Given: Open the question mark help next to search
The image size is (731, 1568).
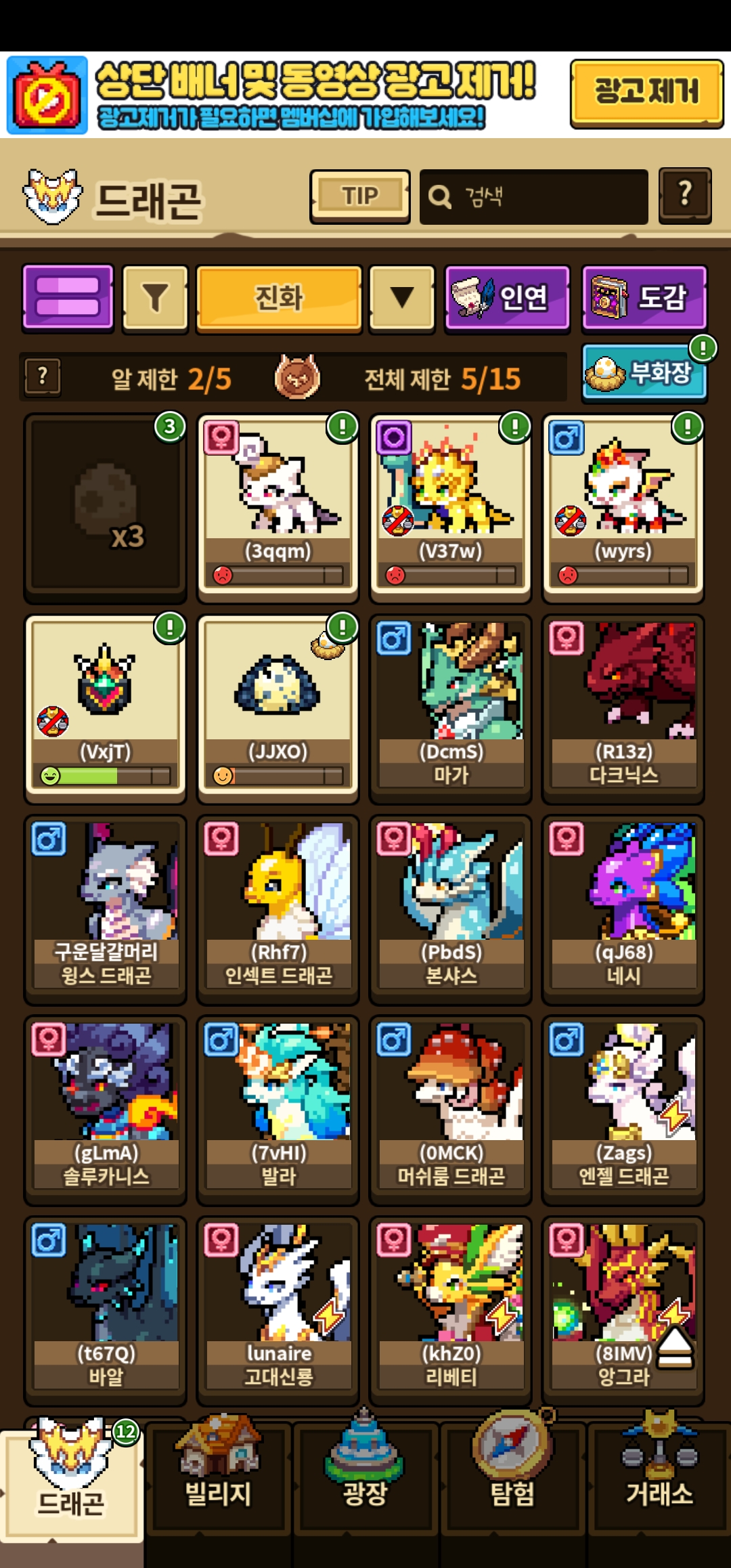Looking at the screenshot, I should [685, 196].
